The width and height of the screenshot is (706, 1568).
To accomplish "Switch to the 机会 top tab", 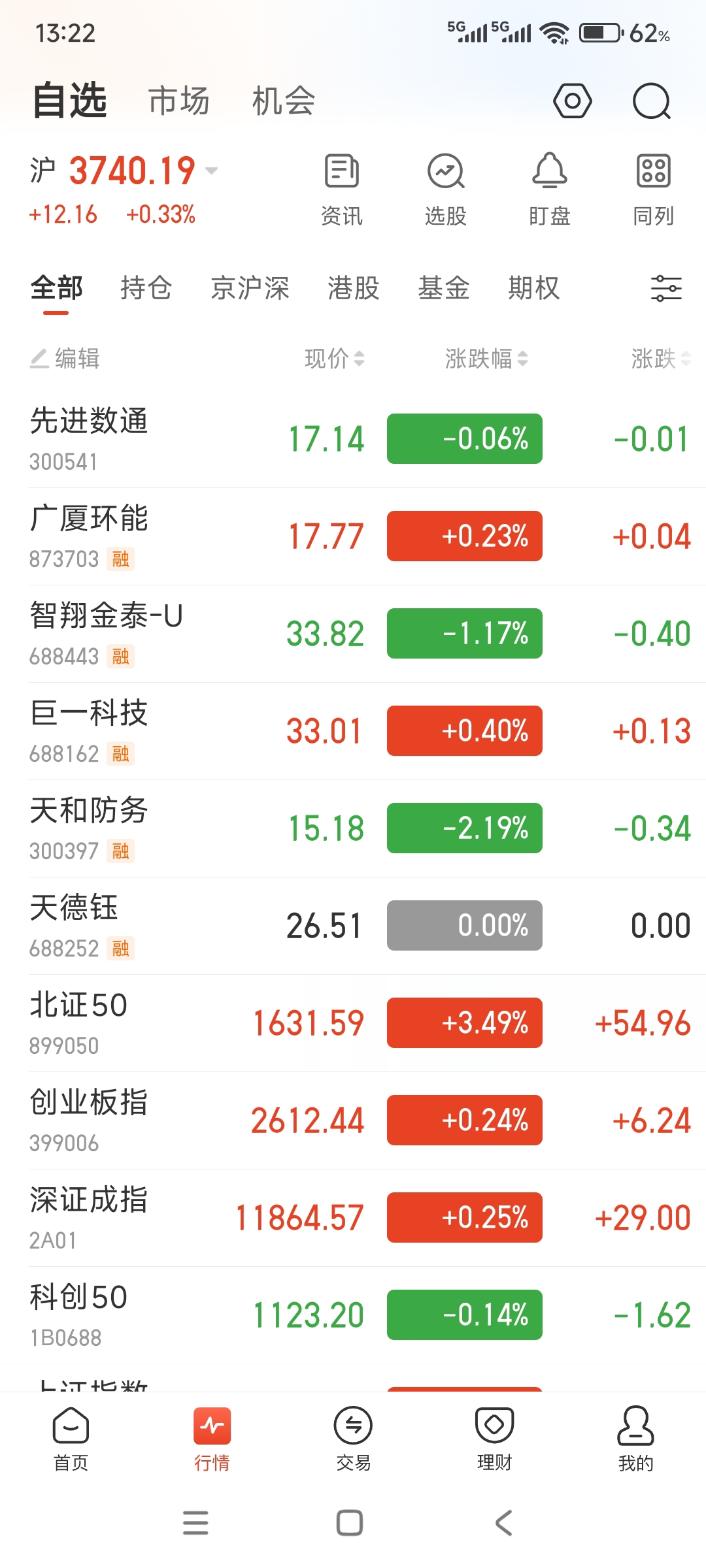I will [x=284, y=101].
